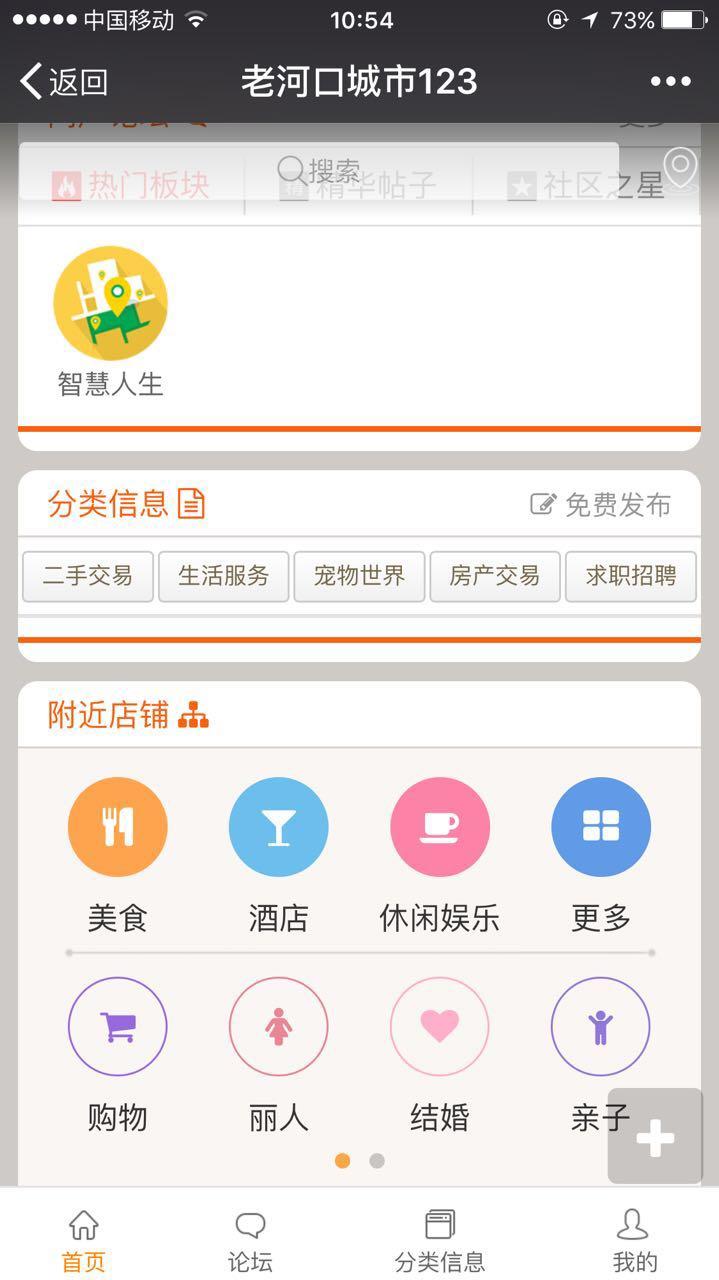Select the 生活服务 category chip
The height and width of the screenshot is (1280, 719).
224,576
